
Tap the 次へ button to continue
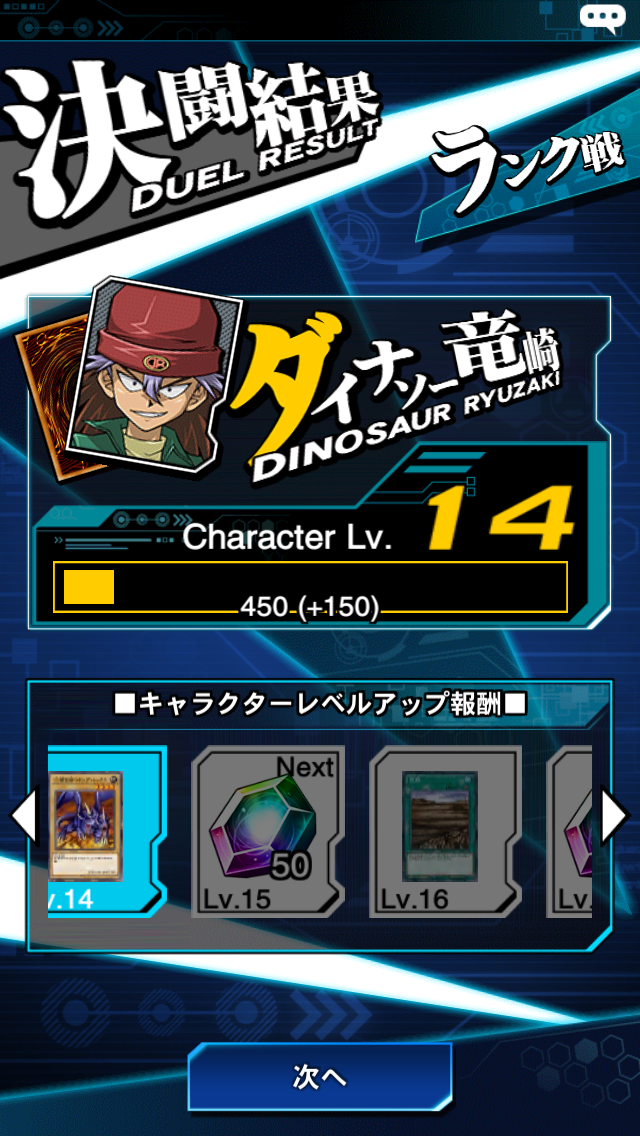(320, 1077)
